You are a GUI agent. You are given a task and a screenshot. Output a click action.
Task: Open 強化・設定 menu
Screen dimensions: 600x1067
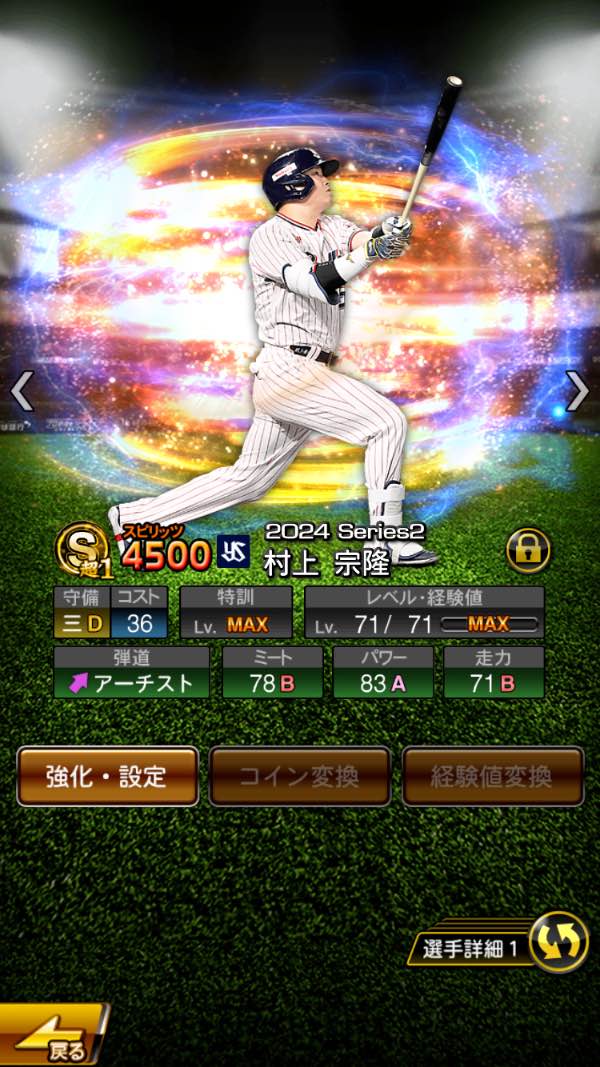click(x=107, y=776)
